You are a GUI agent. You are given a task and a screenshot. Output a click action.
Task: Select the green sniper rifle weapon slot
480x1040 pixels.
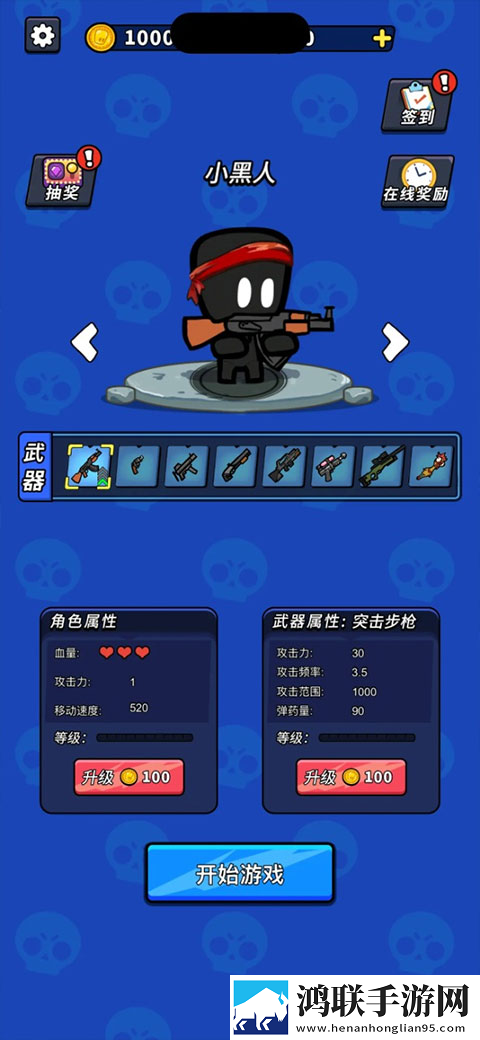click(382, 466)
